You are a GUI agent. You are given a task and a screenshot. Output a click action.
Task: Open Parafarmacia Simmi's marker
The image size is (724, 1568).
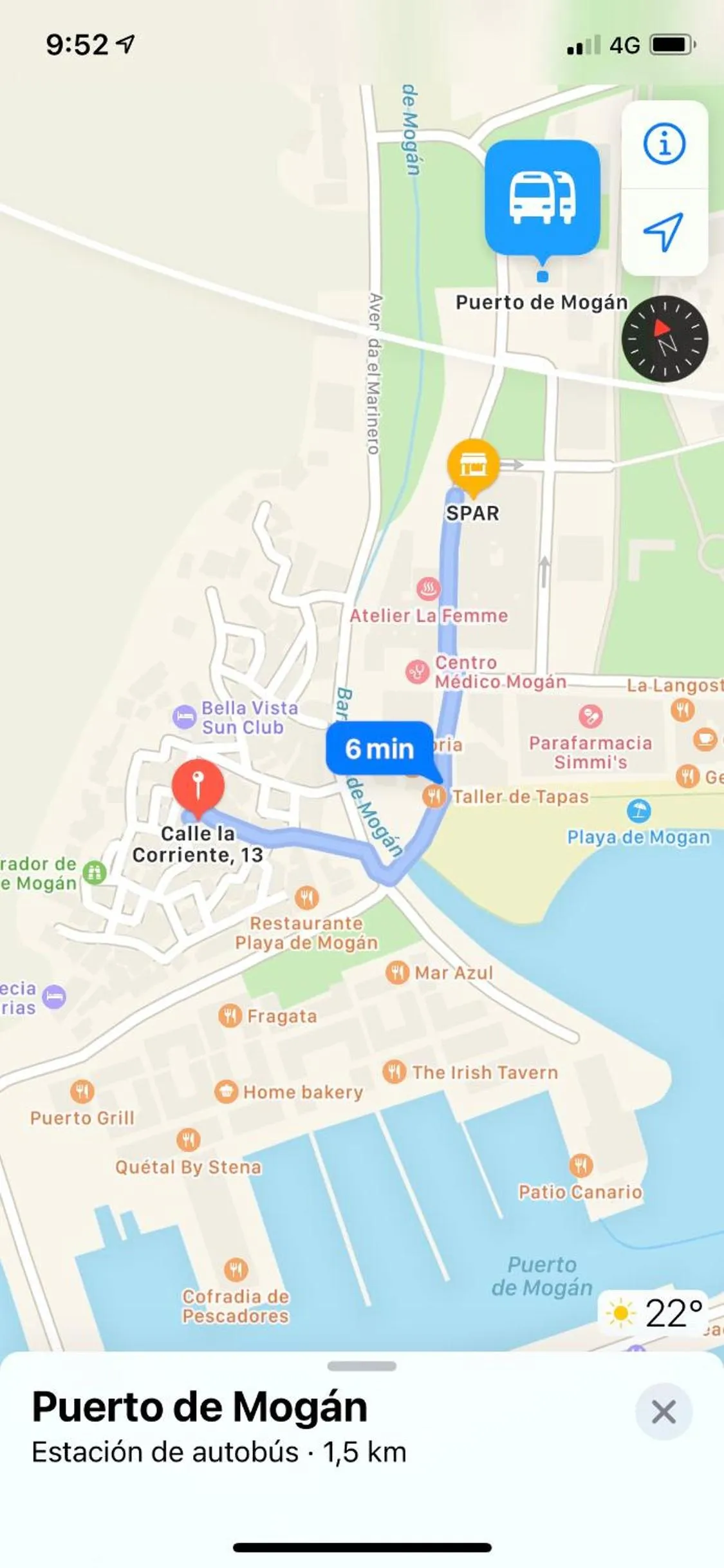pos(590,716)
